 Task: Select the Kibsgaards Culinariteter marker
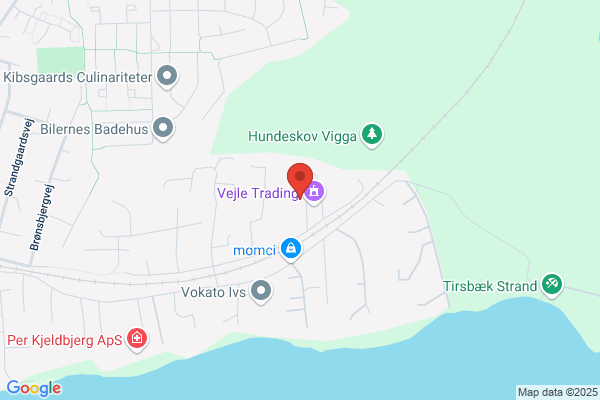167,76
